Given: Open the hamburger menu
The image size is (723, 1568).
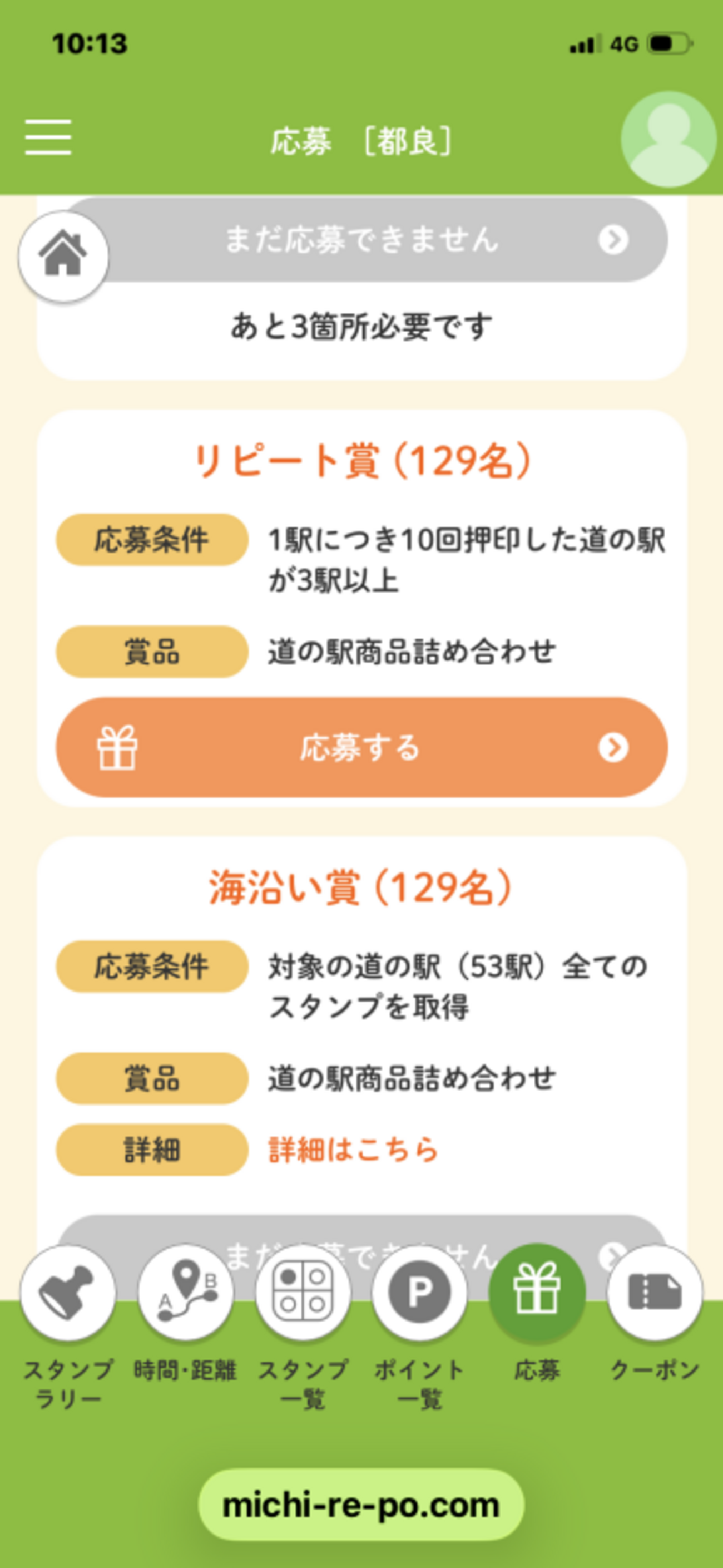Looking at the screenshot, I should click(x=48, y=137).
